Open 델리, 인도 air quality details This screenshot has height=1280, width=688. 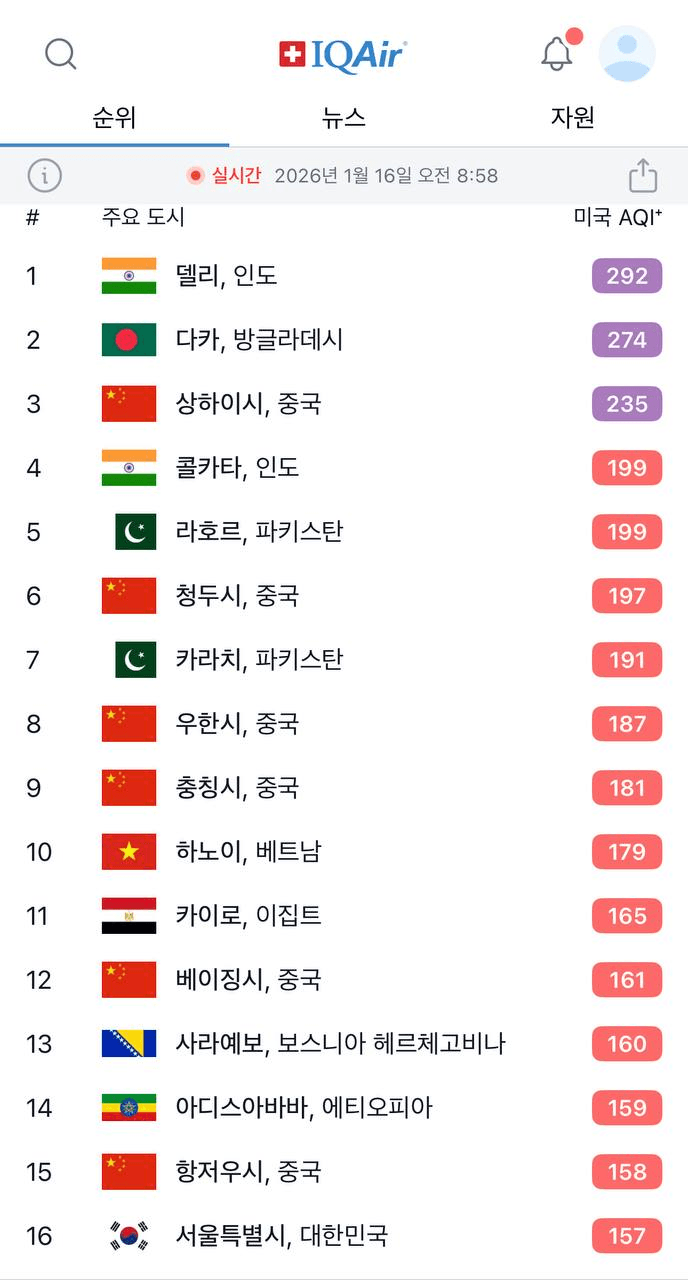227,276
